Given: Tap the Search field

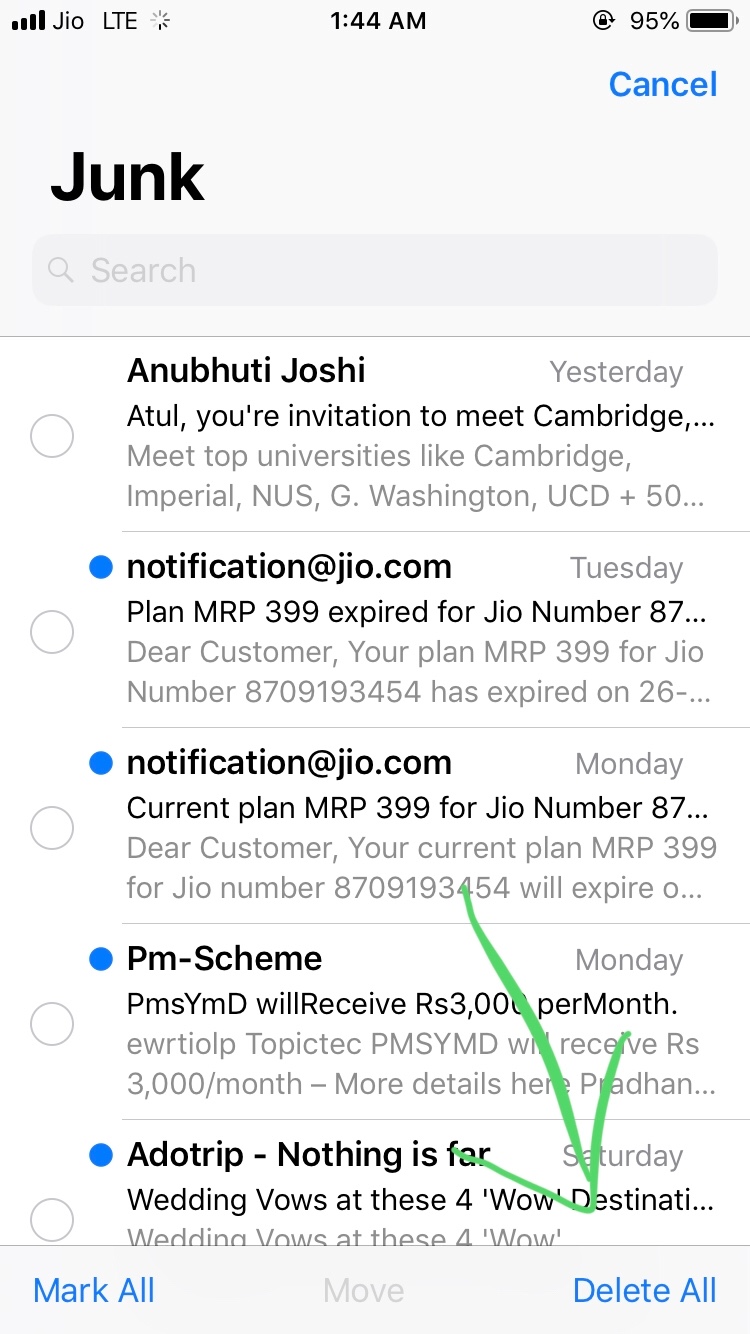Looking at the screenshot, I should 375,270.
